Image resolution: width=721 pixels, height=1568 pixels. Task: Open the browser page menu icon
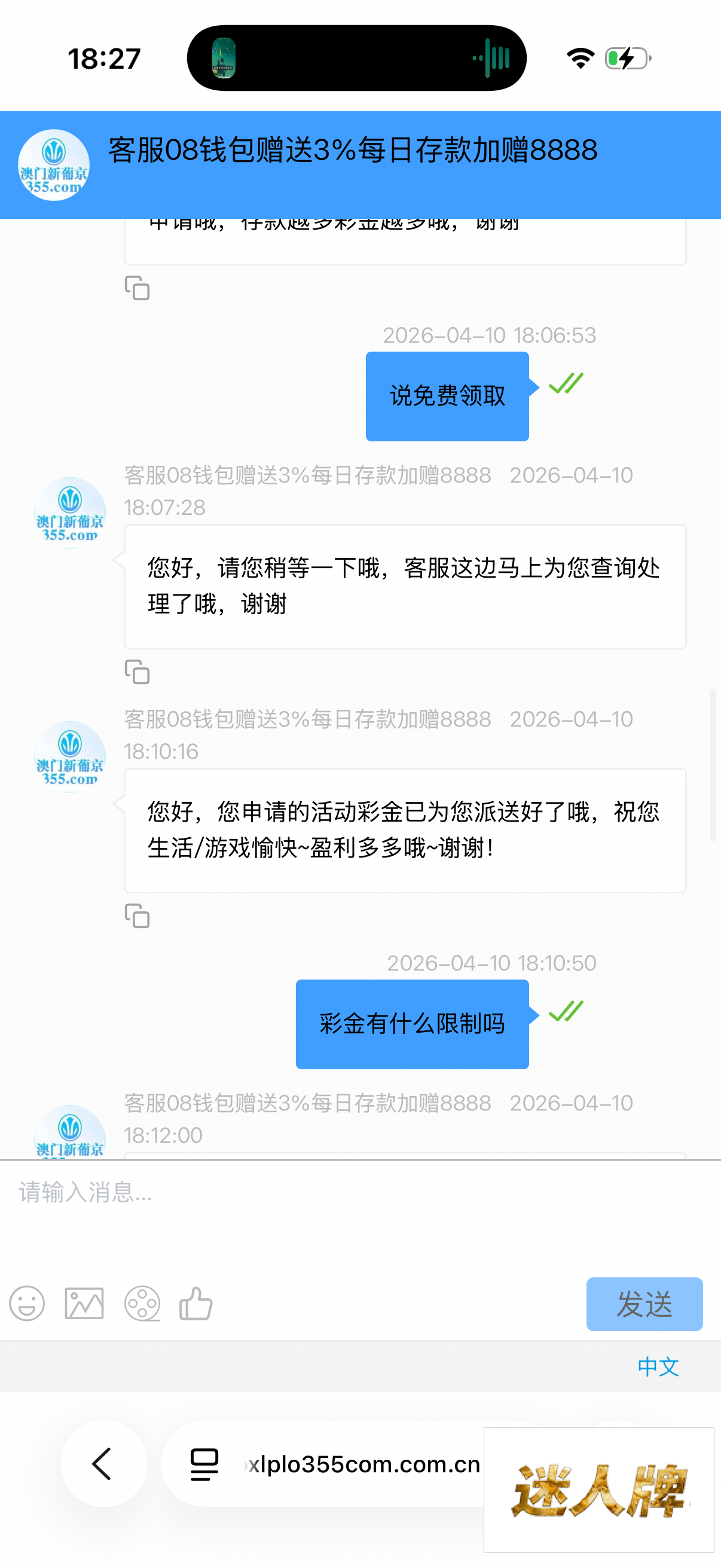(204, 1464)
